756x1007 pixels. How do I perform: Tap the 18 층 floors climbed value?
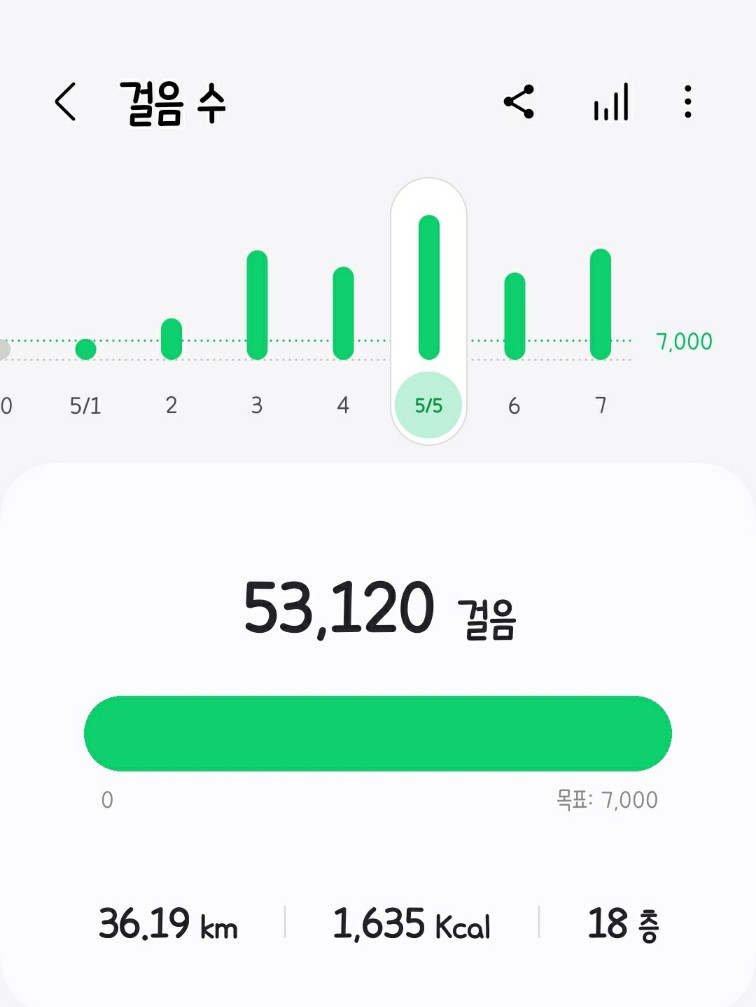(x=624, y=925)
